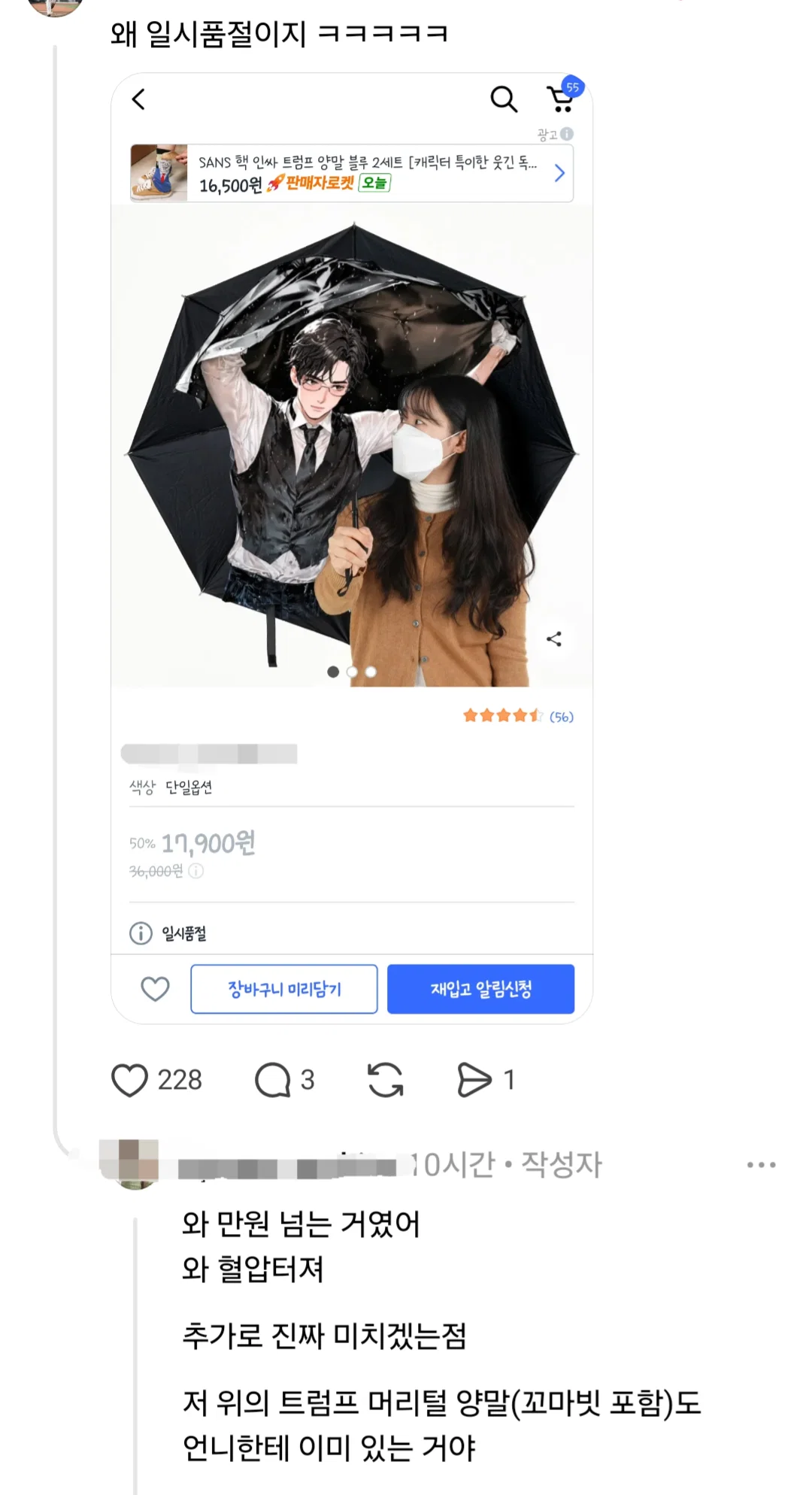Open the 3 replies comment icon
812x1495 pixels.
[272, 1080]
